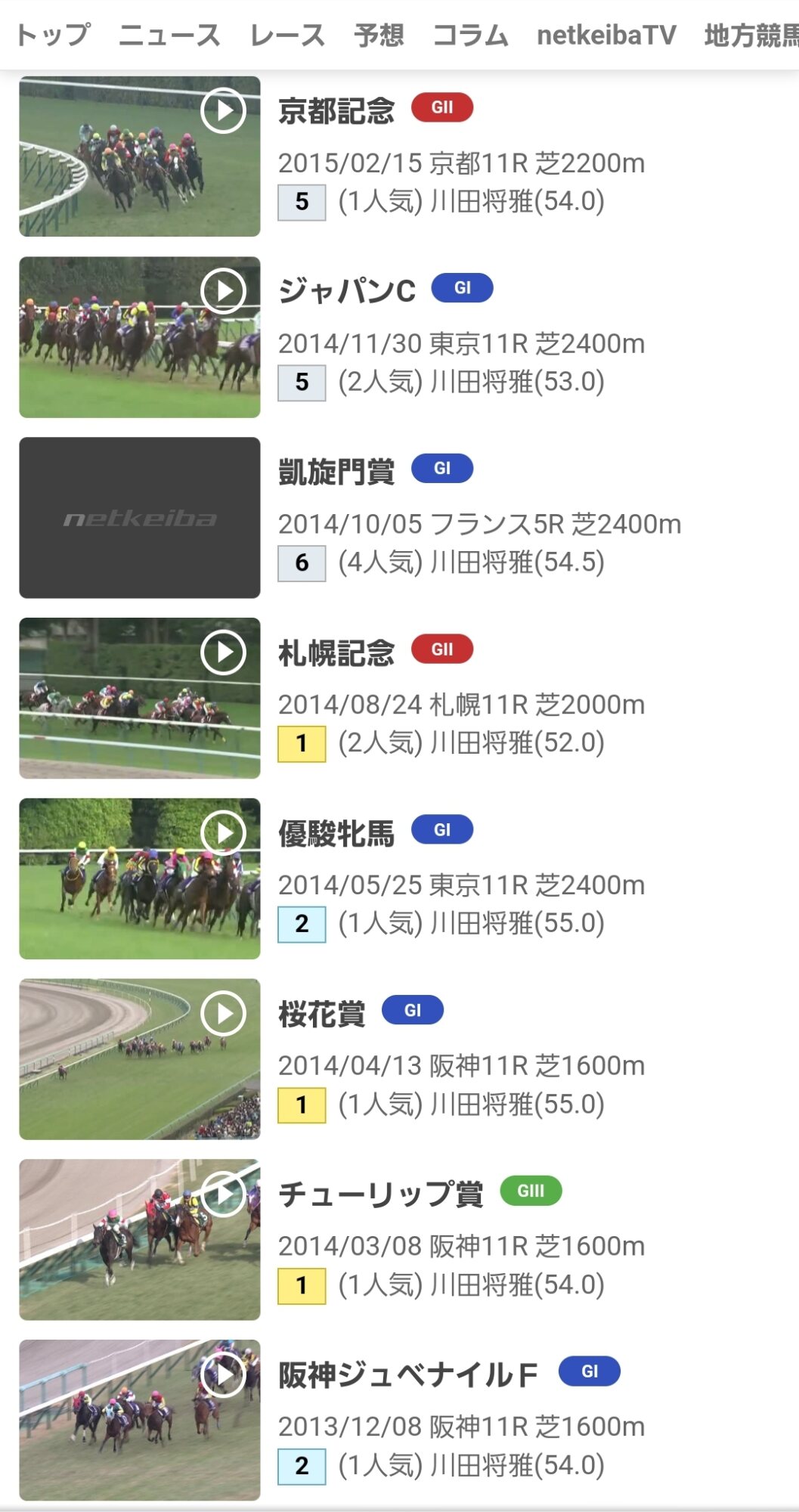Image resolution: width=799 pixels, height=1512 pixels.
Task: Switch to the トップ tab
Action: pos(54,35)
